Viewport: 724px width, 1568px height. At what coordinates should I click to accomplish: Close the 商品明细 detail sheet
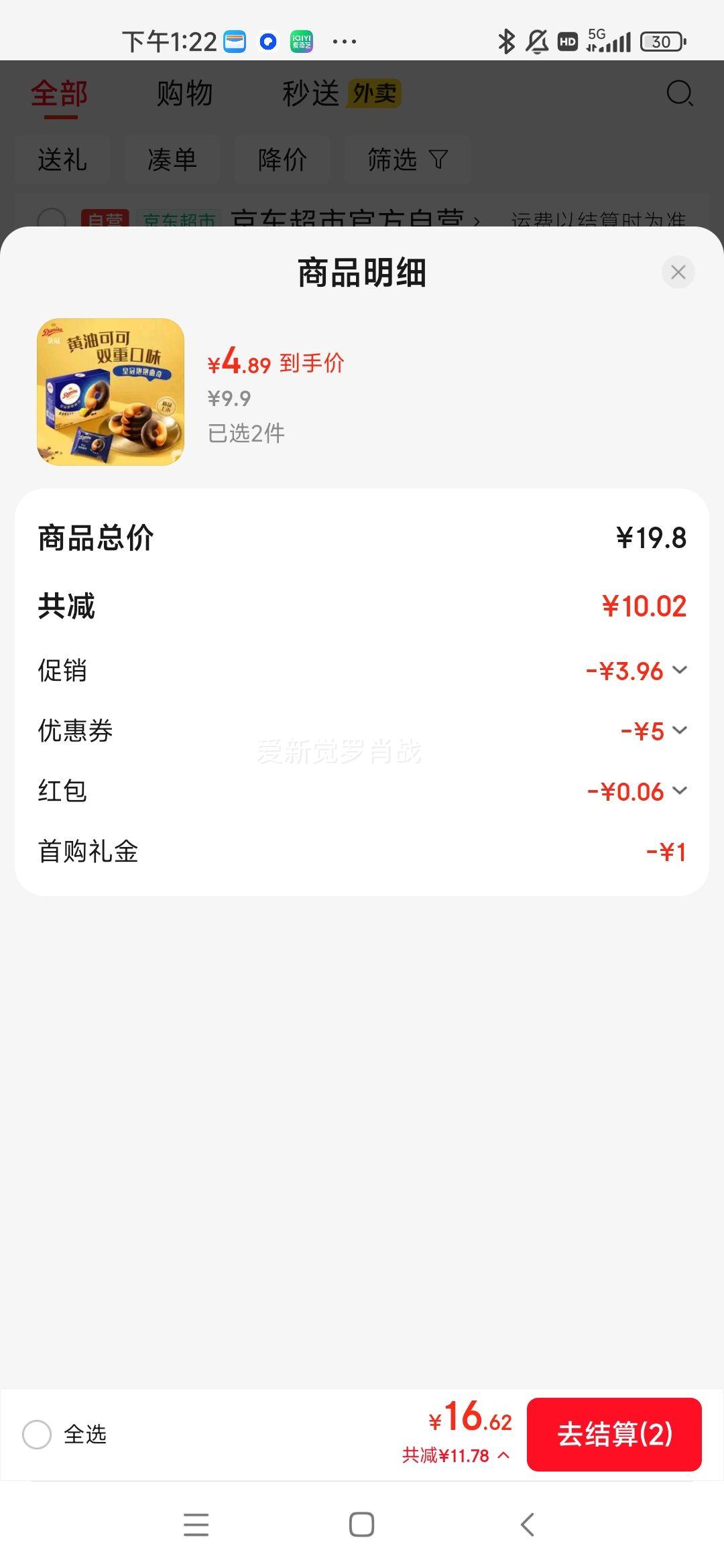678,272
